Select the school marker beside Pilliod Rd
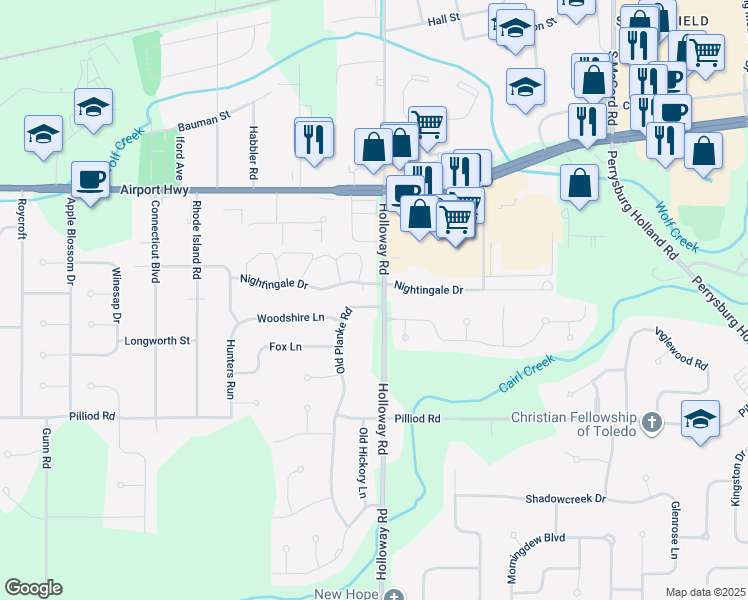The width and height of the screenshot is (748, 600). [700, 418]
